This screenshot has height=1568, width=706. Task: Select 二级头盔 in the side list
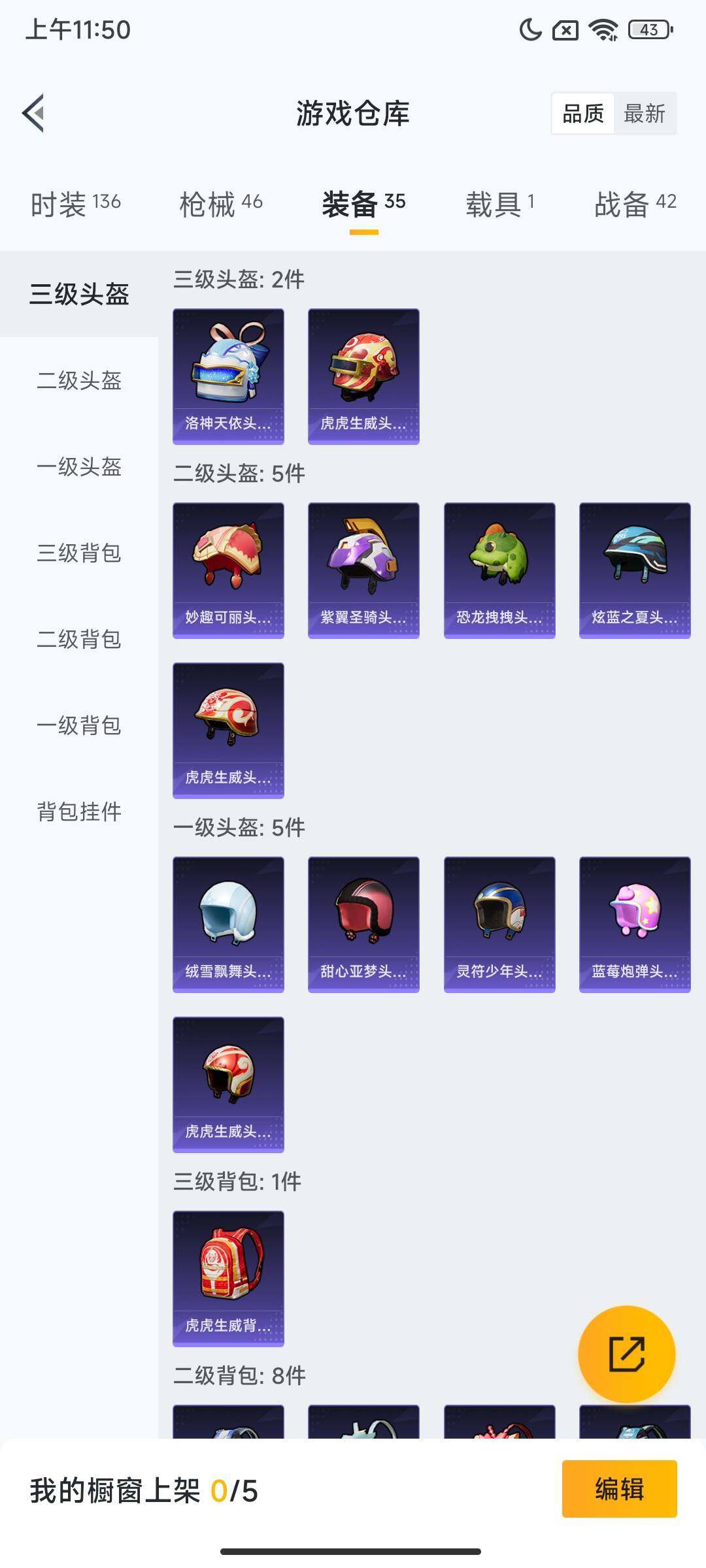(79, 380)
